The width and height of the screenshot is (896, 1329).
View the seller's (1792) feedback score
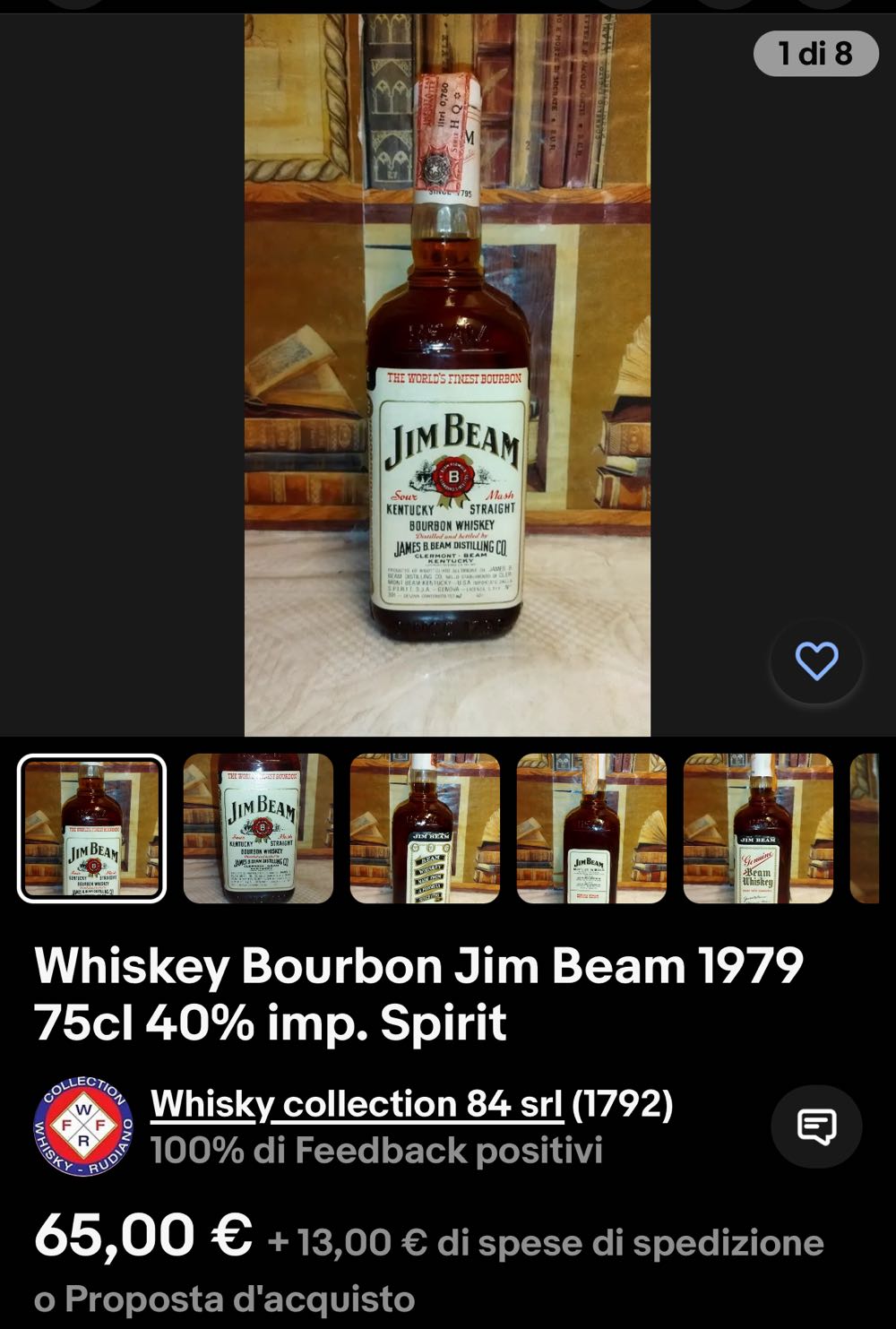(625, 1106)
